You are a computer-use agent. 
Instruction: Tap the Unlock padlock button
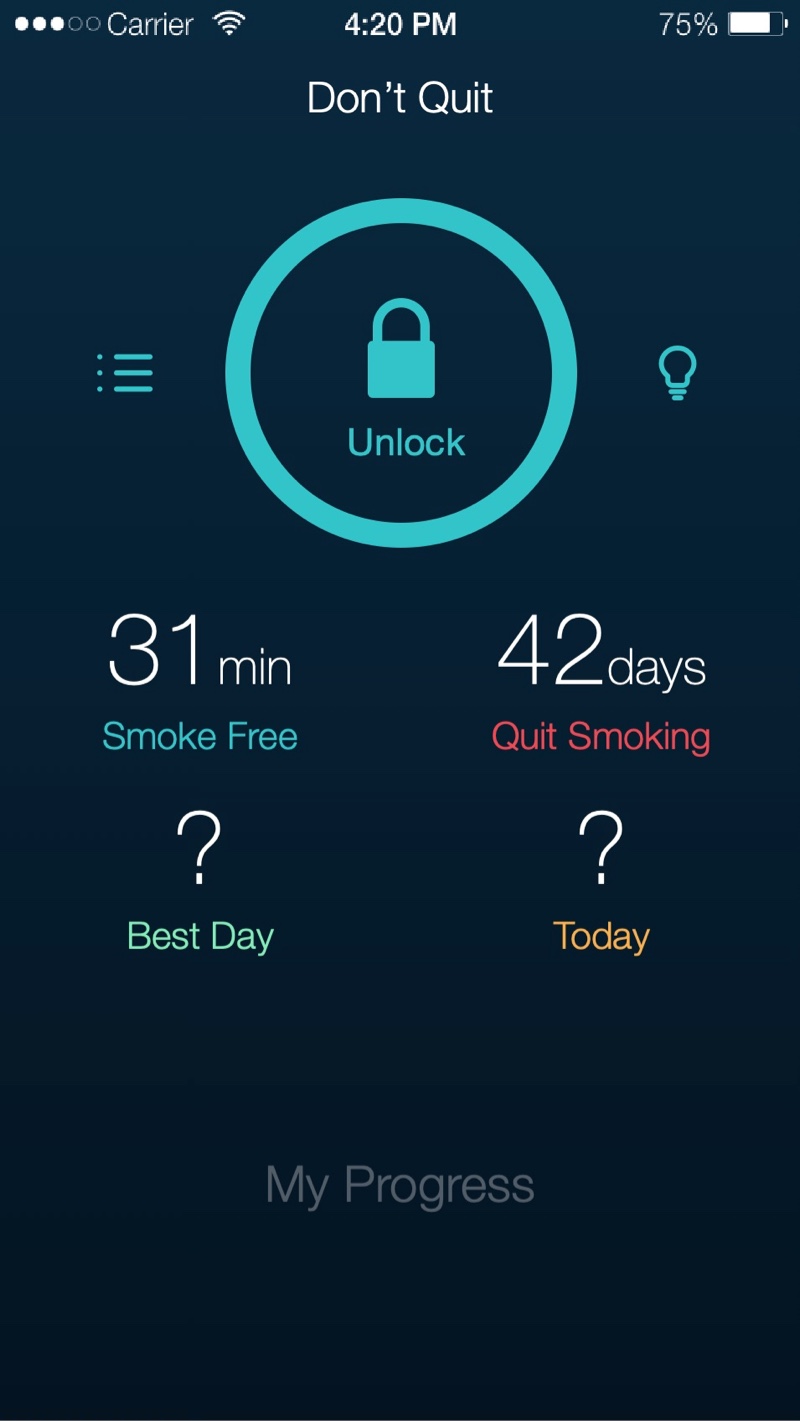[401, 373]
